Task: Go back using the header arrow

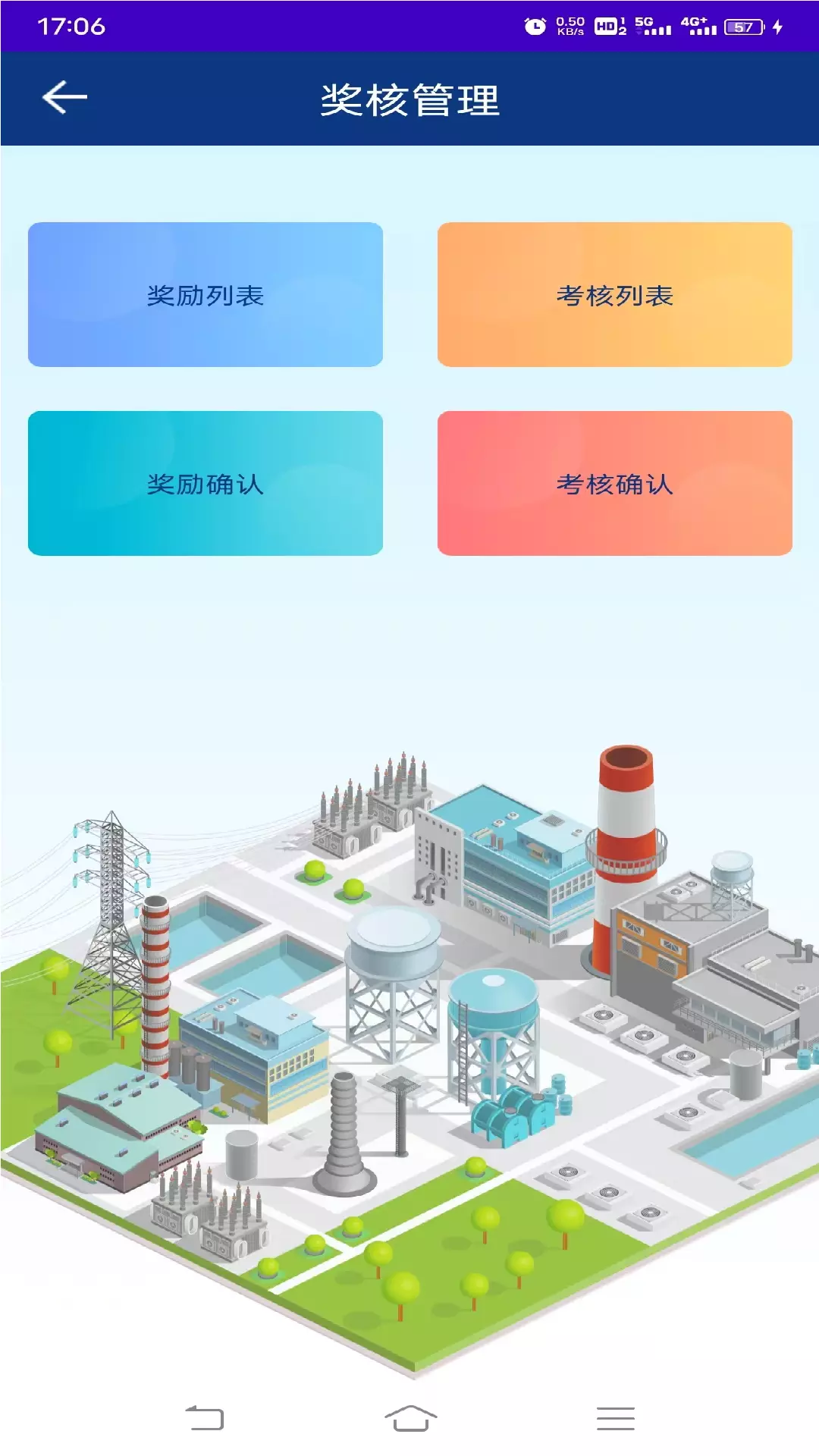Action: pos(64,98)
